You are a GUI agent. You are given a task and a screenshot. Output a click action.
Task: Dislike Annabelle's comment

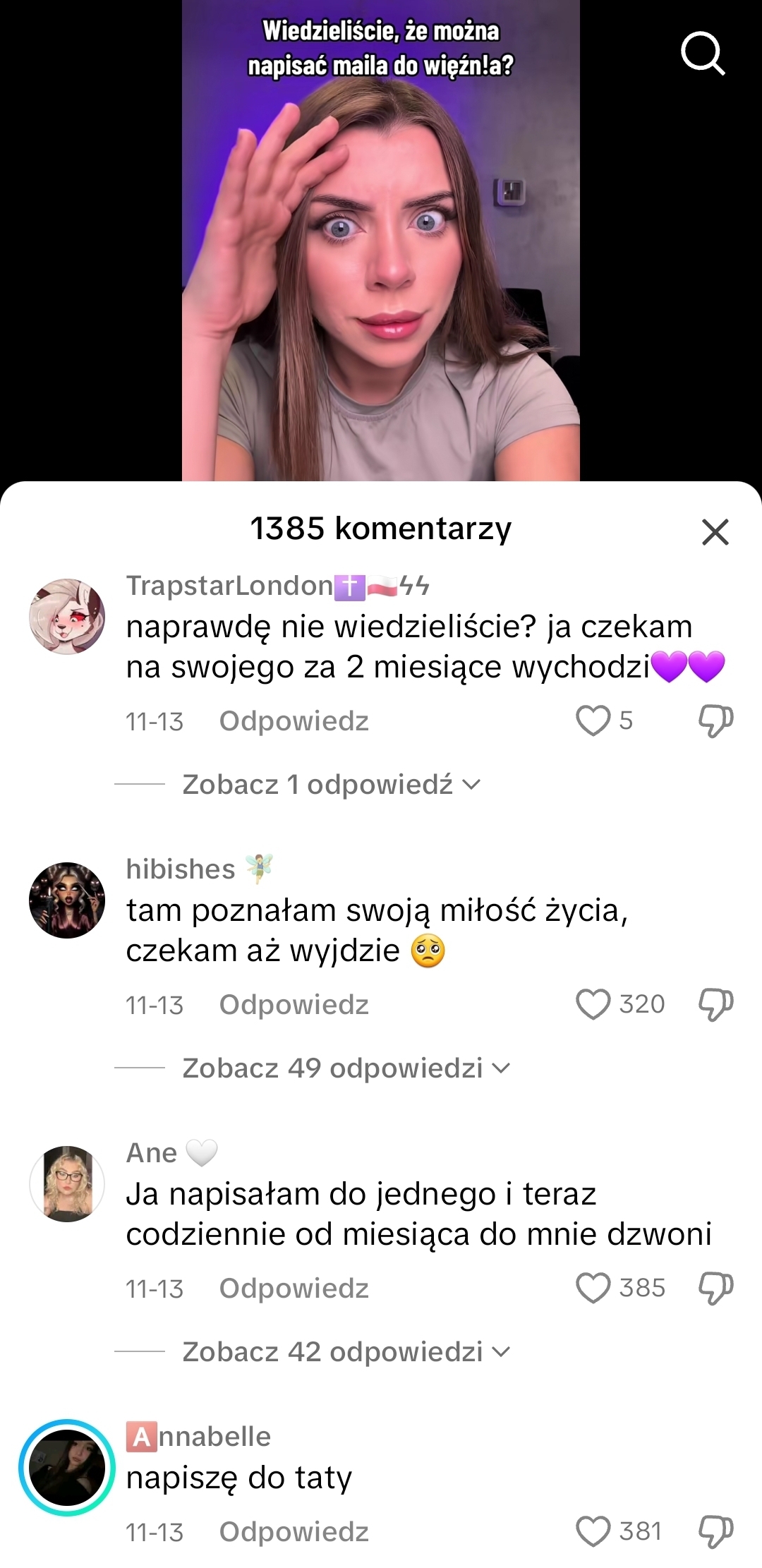pos(715,1531)
